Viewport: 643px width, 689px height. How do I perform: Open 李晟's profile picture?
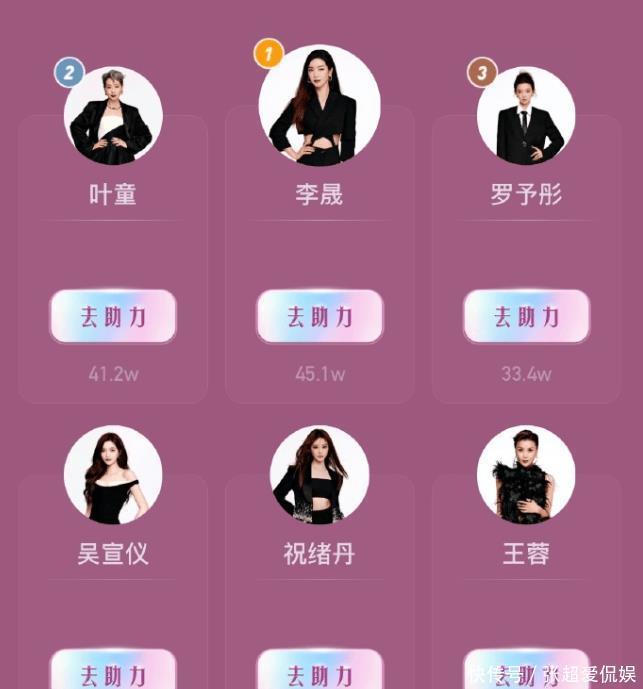pyautogui.click(x=319, y=106)
